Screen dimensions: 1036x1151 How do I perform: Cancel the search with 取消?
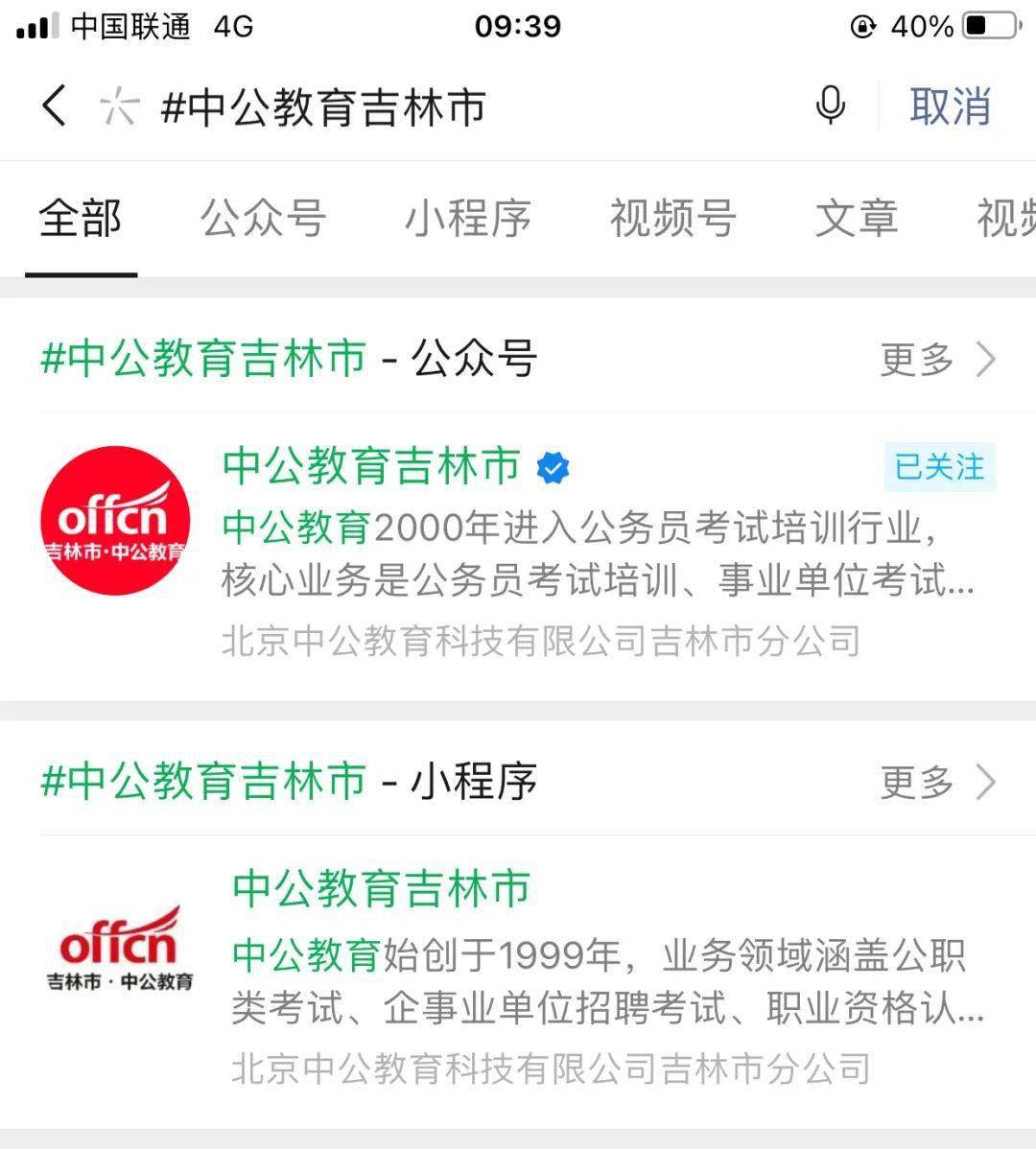click(x=950, y=106)
